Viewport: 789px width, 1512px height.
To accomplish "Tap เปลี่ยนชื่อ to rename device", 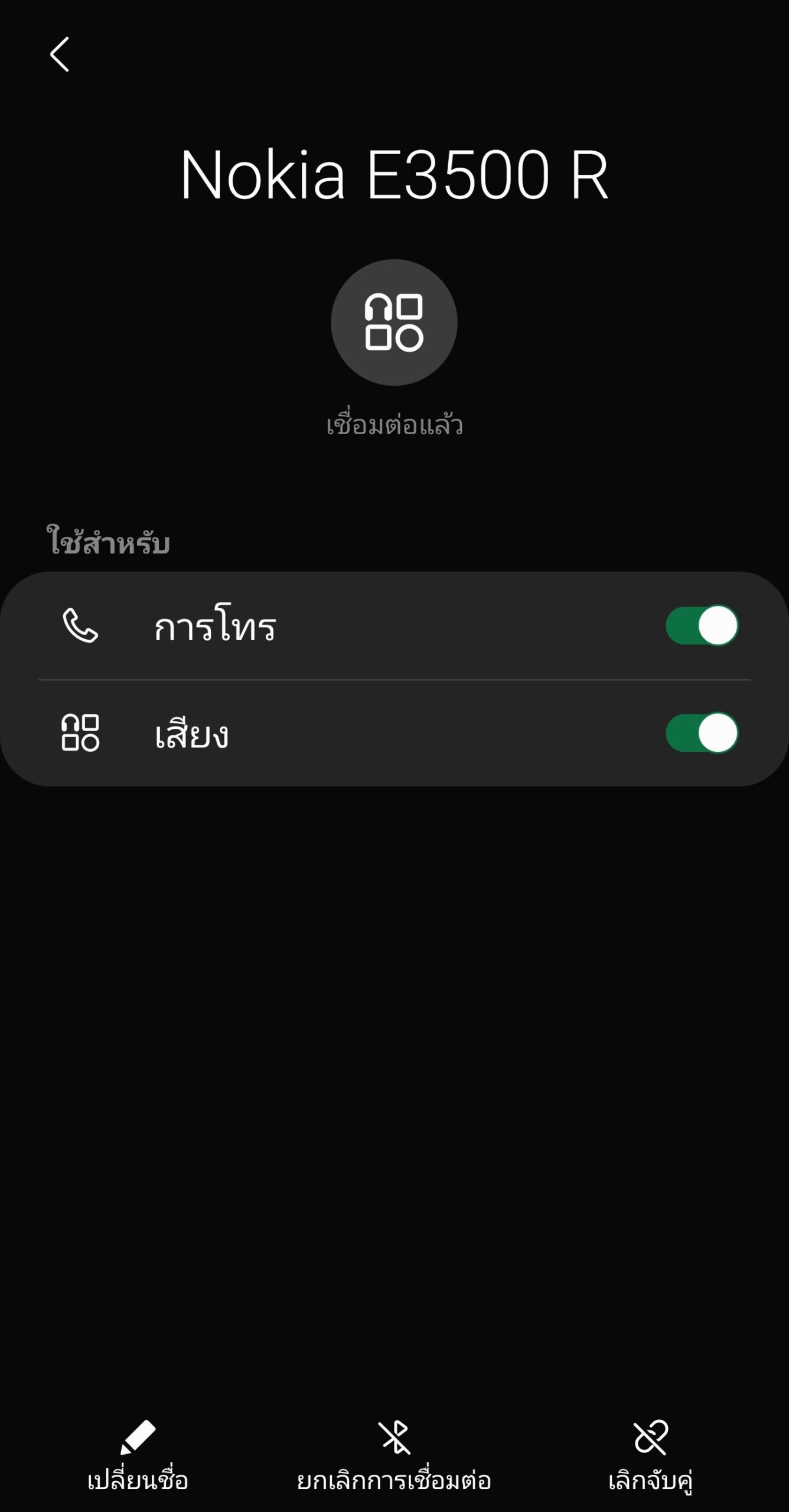I will 138,1456.
